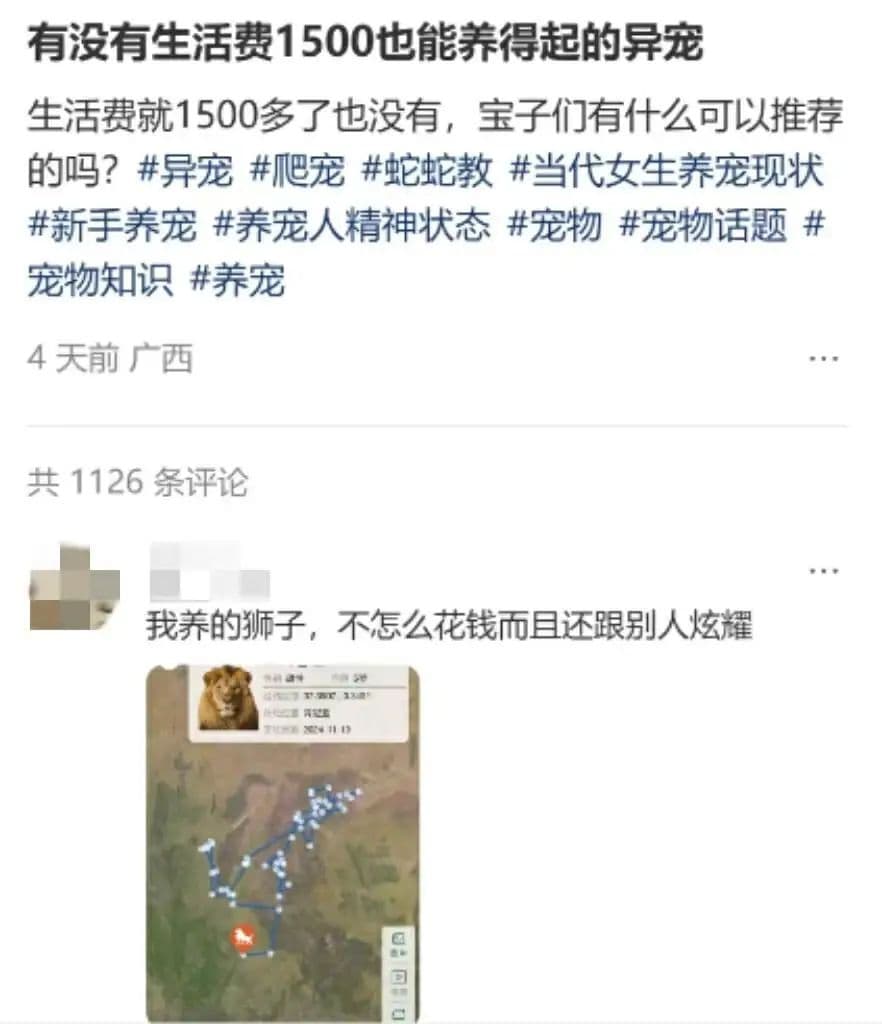882x1024 pixels.
Task: Open the #当代女生养宠现状 hashtag
Action: (x=667, y=171)
